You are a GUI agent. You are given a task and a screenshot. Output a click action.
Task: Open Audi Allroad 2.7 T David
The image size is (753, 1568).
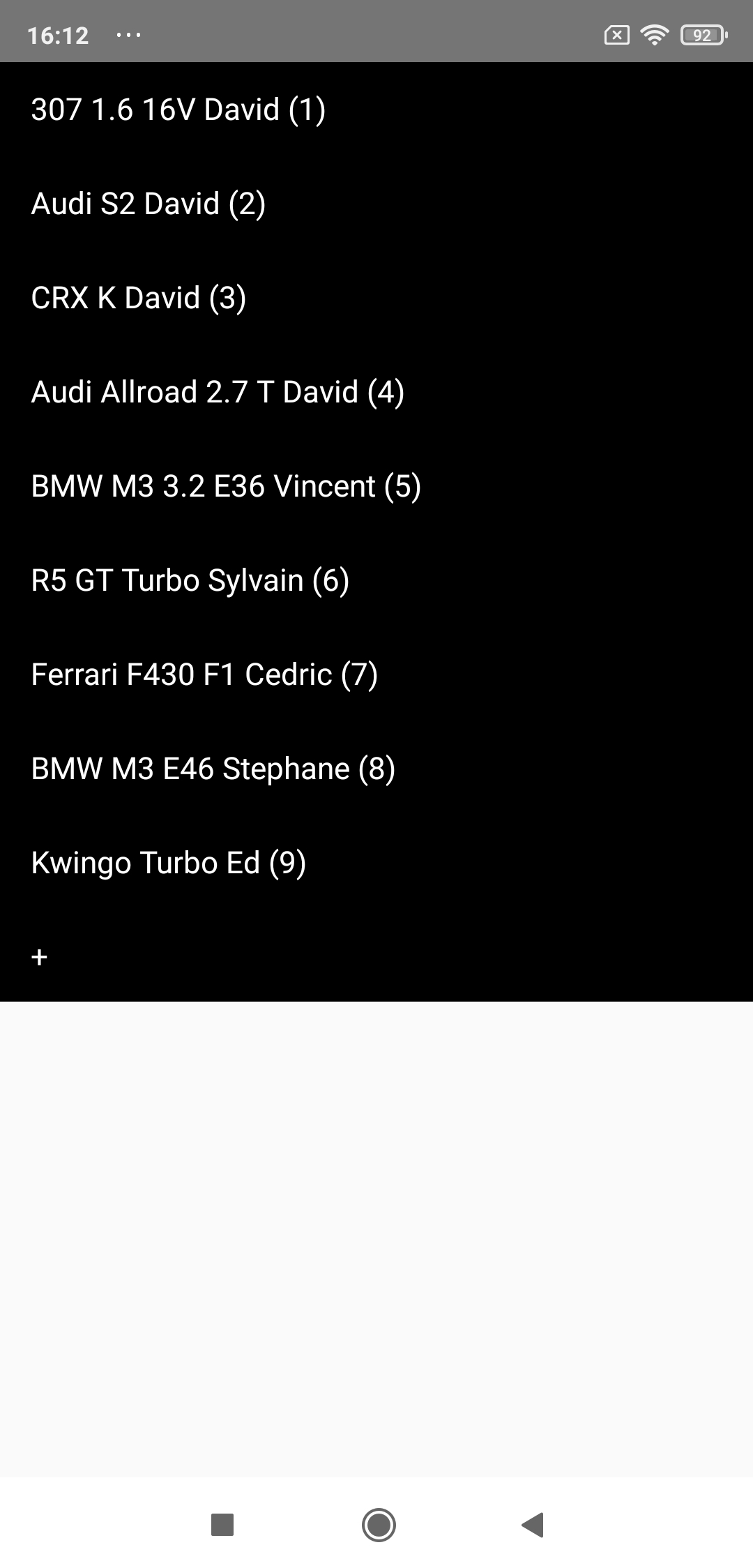(x=218, y=392)
